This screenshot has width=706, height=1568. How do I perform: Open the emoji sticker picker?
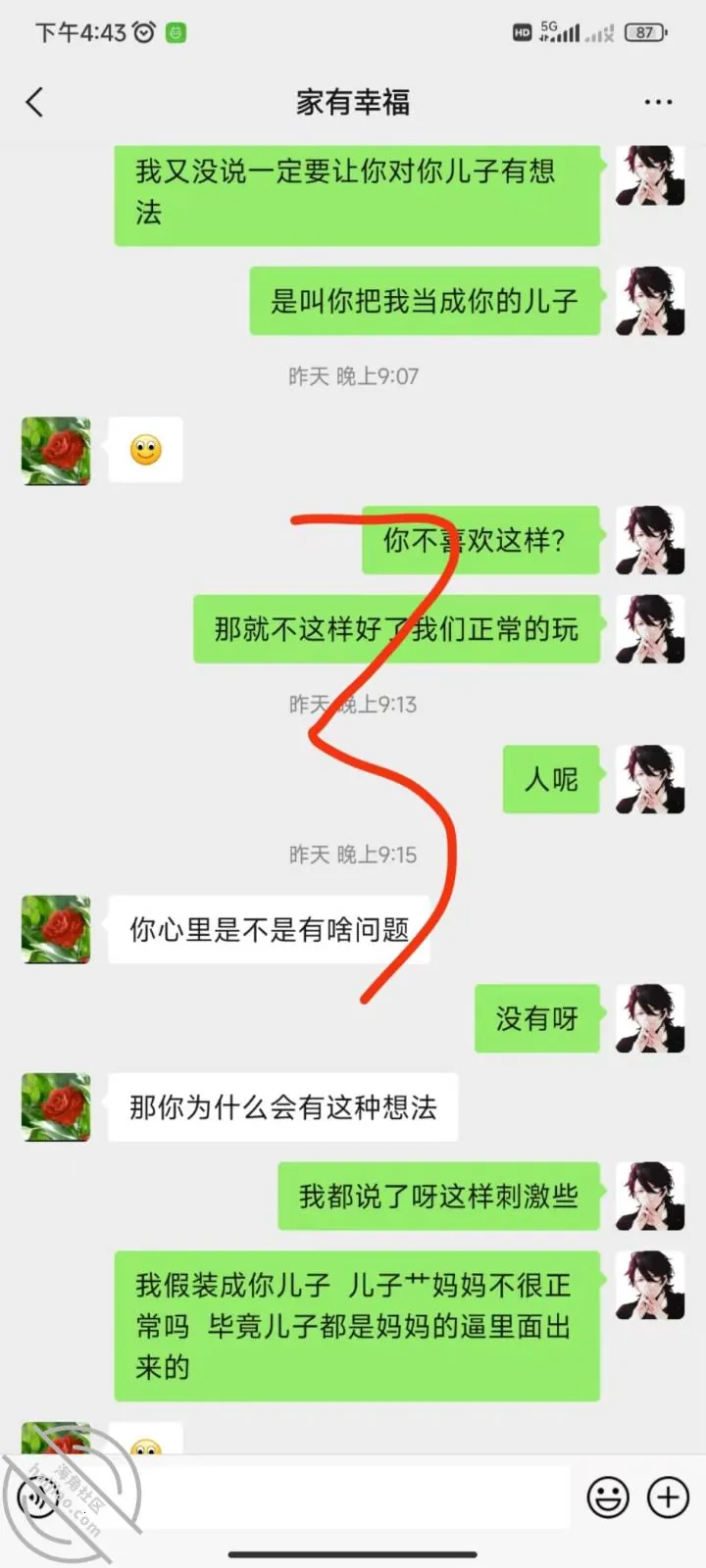point(608,1497)
